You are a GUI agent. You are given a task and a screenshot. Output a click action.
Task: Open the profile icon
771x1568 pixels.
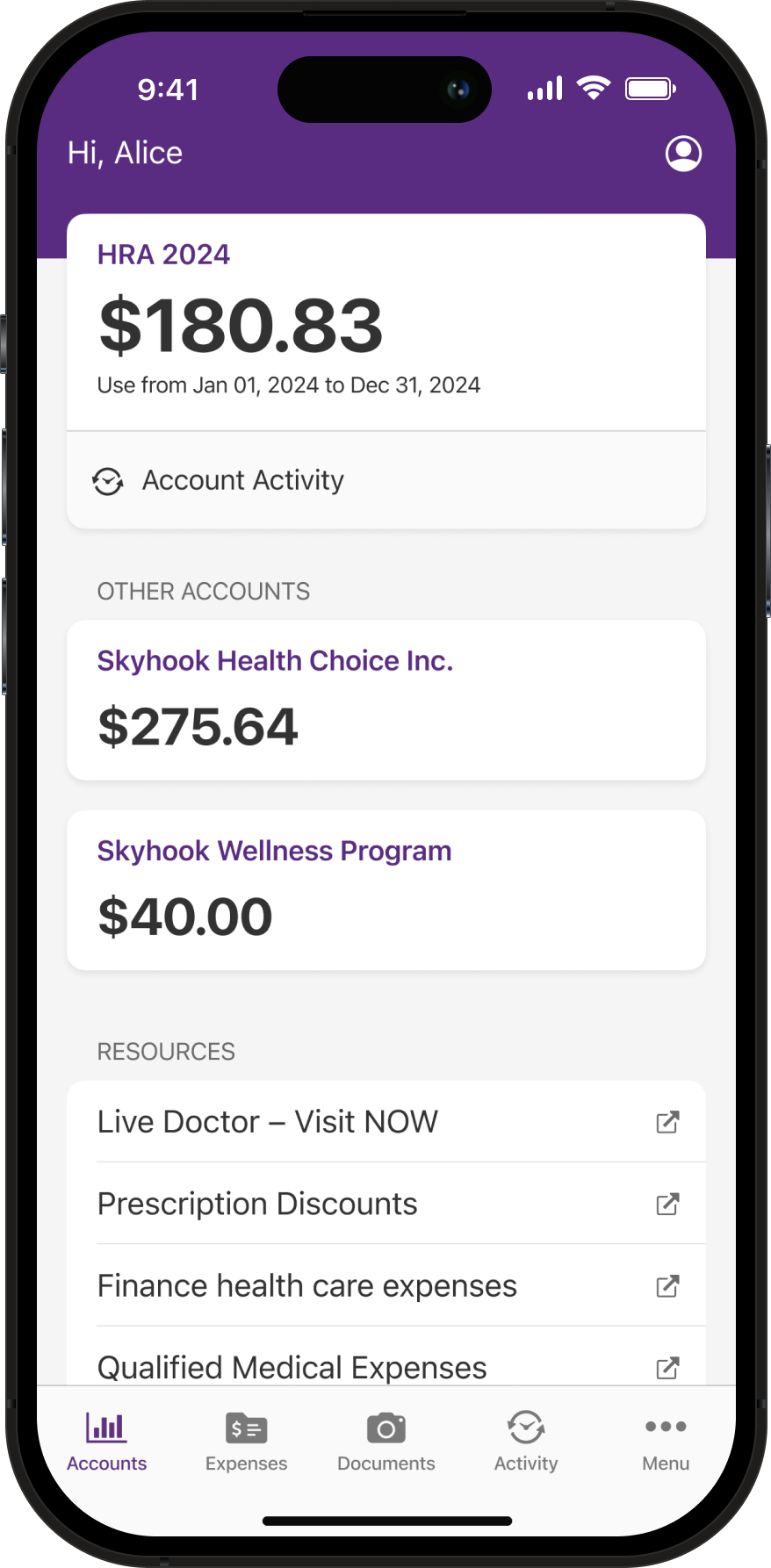(x=683, y=154)
